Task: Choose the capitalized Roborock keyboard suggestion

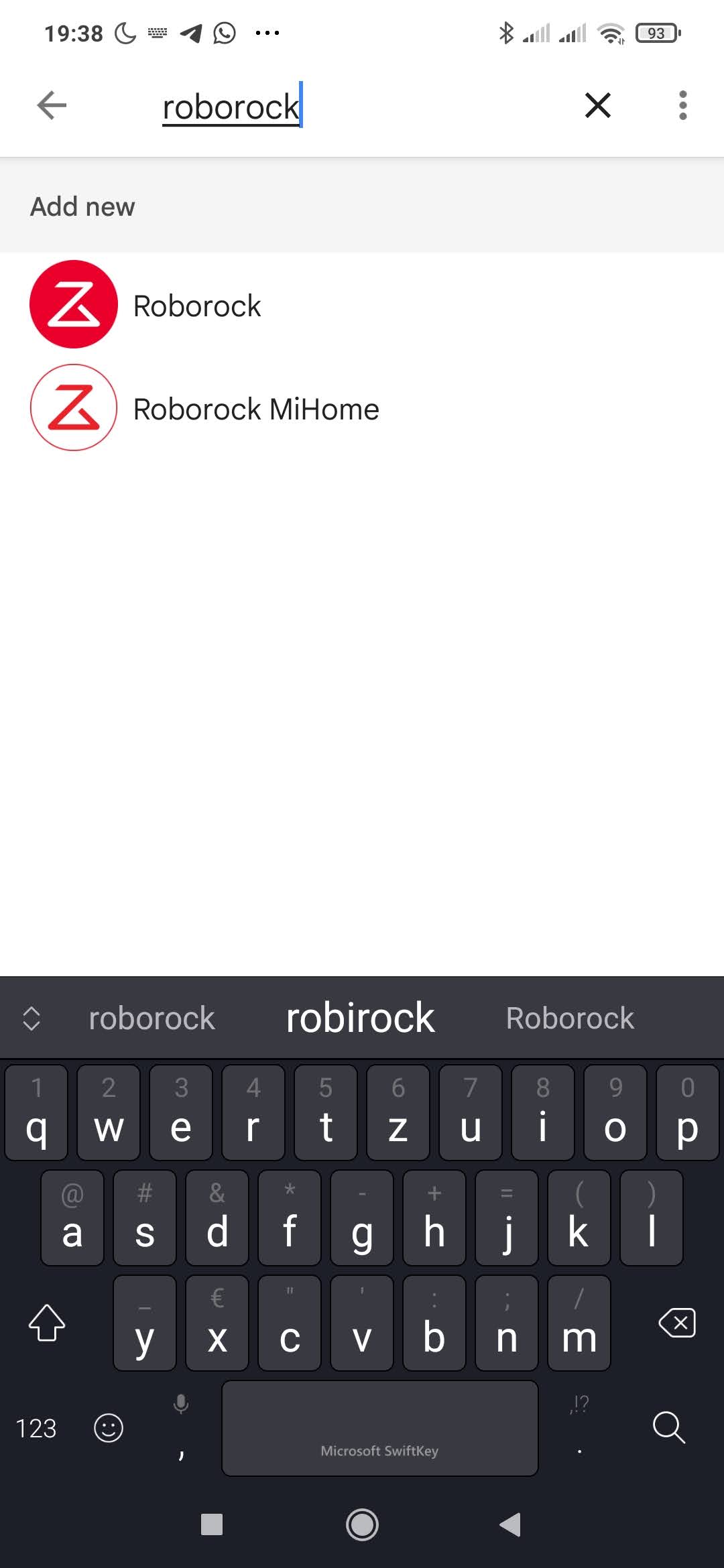Action: (x=570, y=1018)
